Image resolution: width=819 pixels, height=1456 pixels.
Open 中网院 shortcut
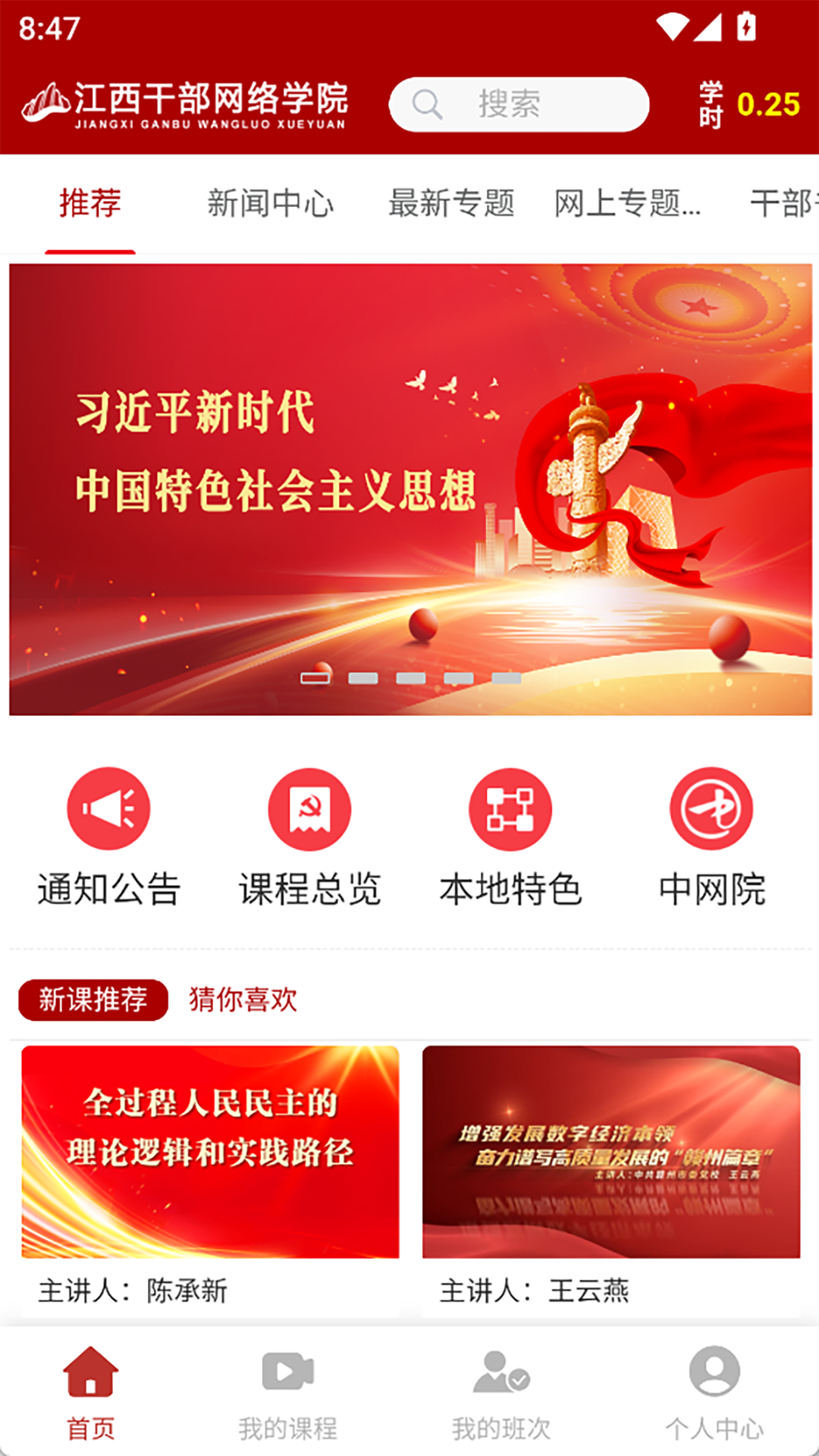click(x=711, y=837)
